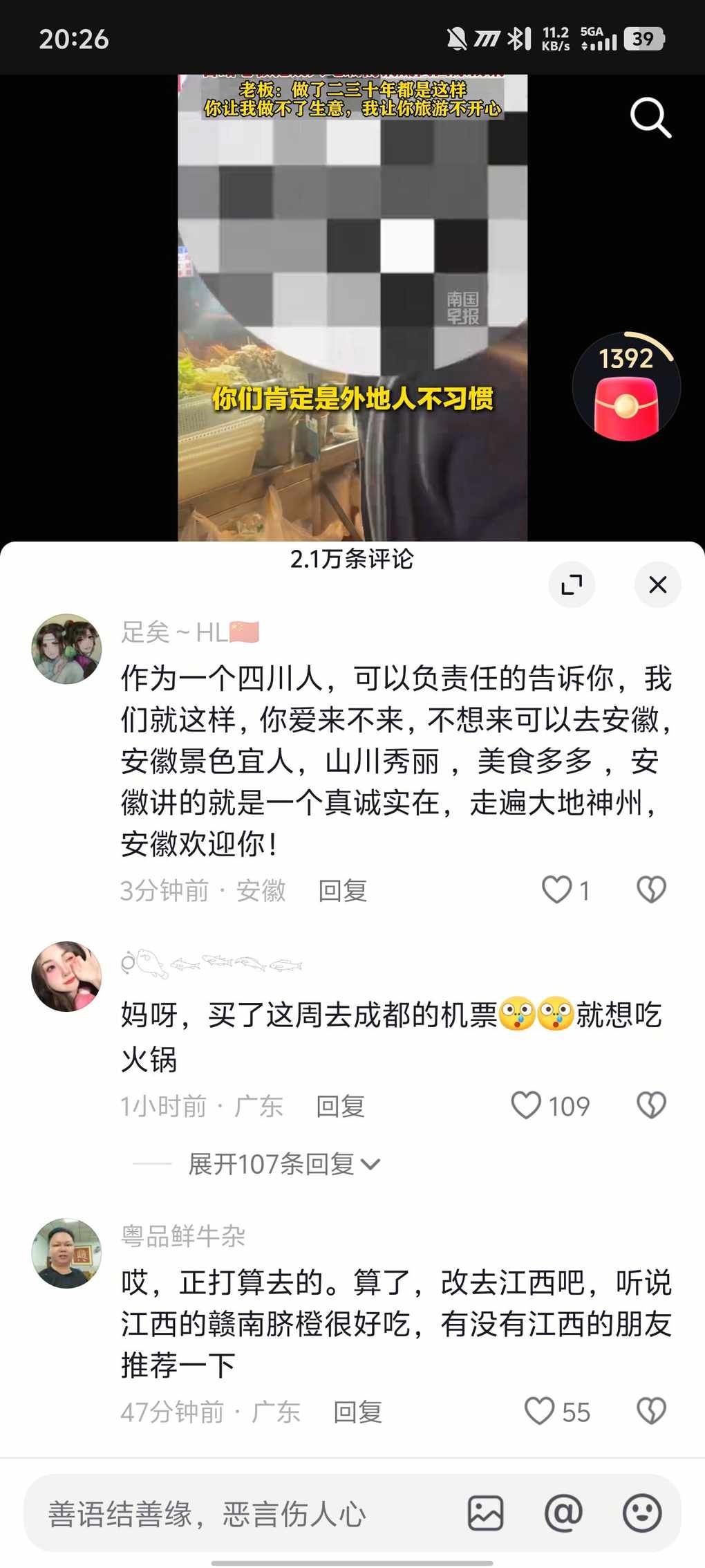View profile of 足矣~HL via avatar
The width and height of the screenshot is (705, 1568).
[66, 649]
